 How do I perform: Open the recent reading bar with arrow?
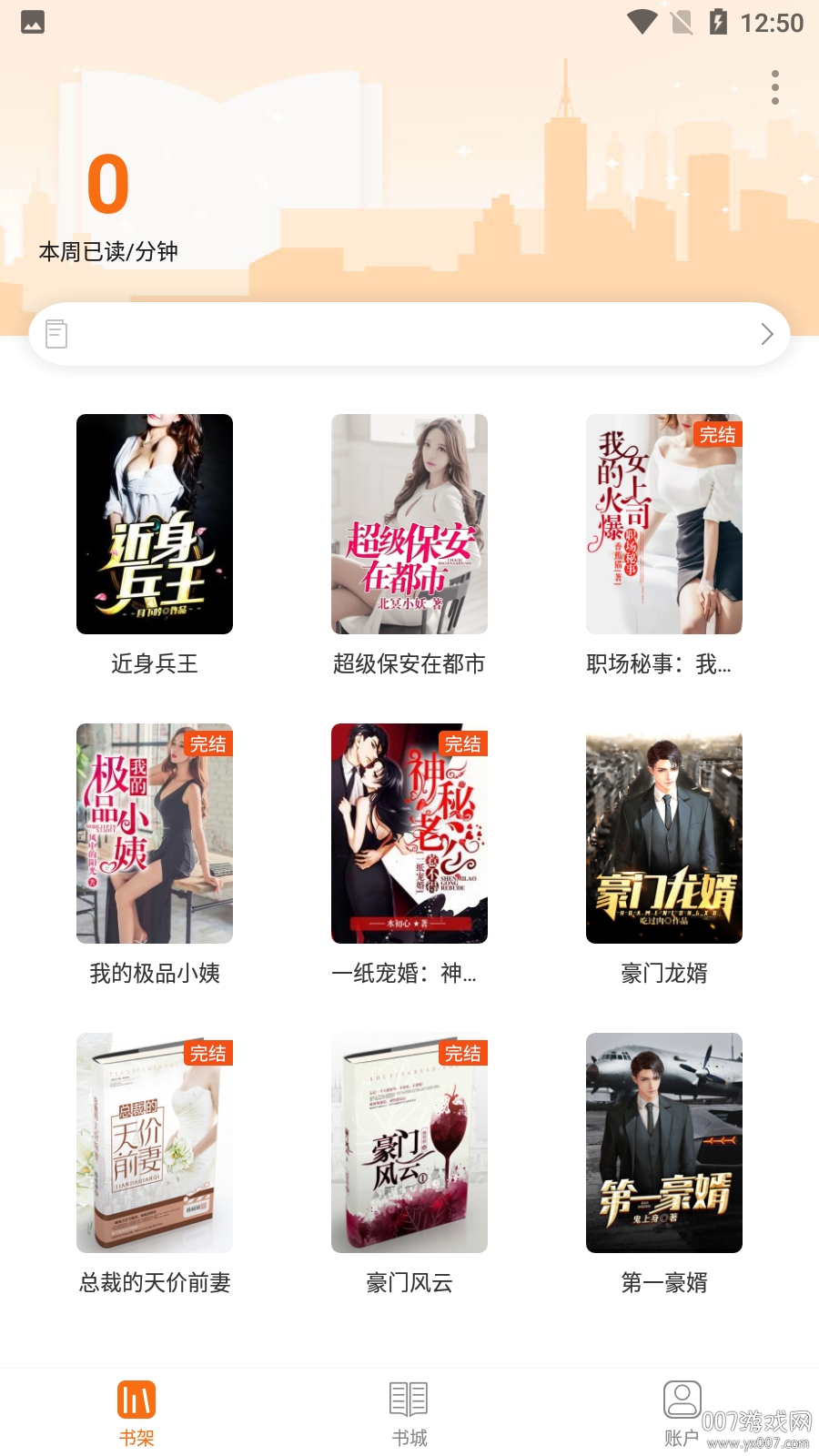[409, 334]
